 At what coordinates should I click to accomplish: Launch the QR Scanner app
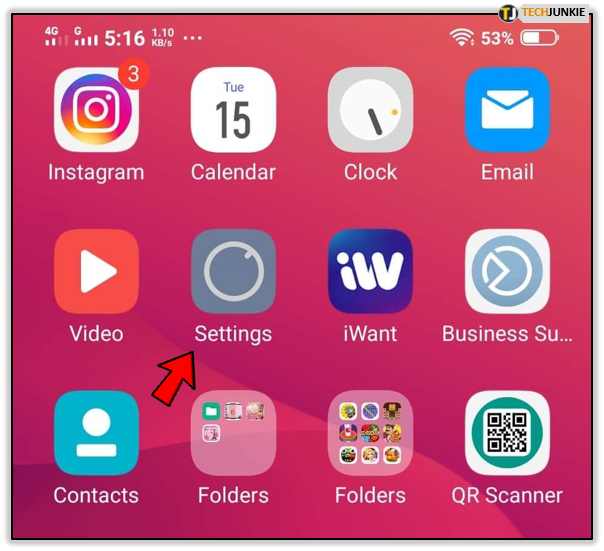[x=507, y=433]
